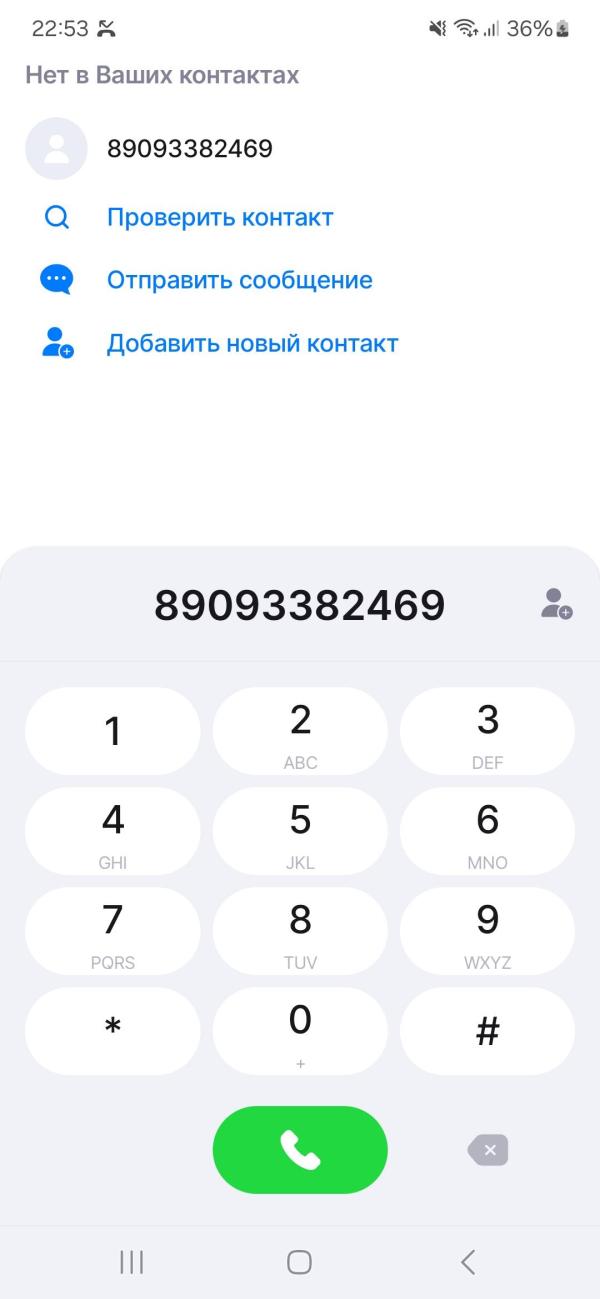Dial digit 6 MNO
The width and height of the screenshot is (600, 1299).
click(487, 831)
